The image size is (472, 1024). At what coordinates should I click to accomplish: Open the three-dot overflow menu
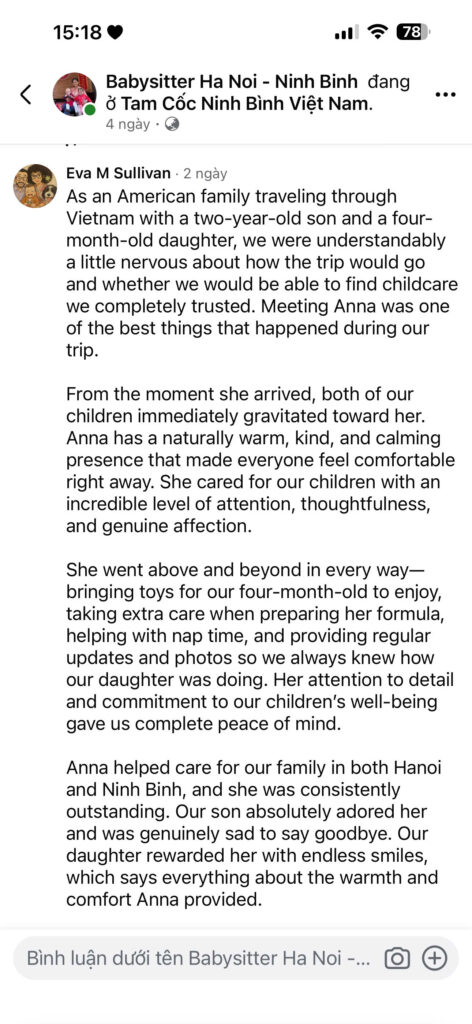445,95
